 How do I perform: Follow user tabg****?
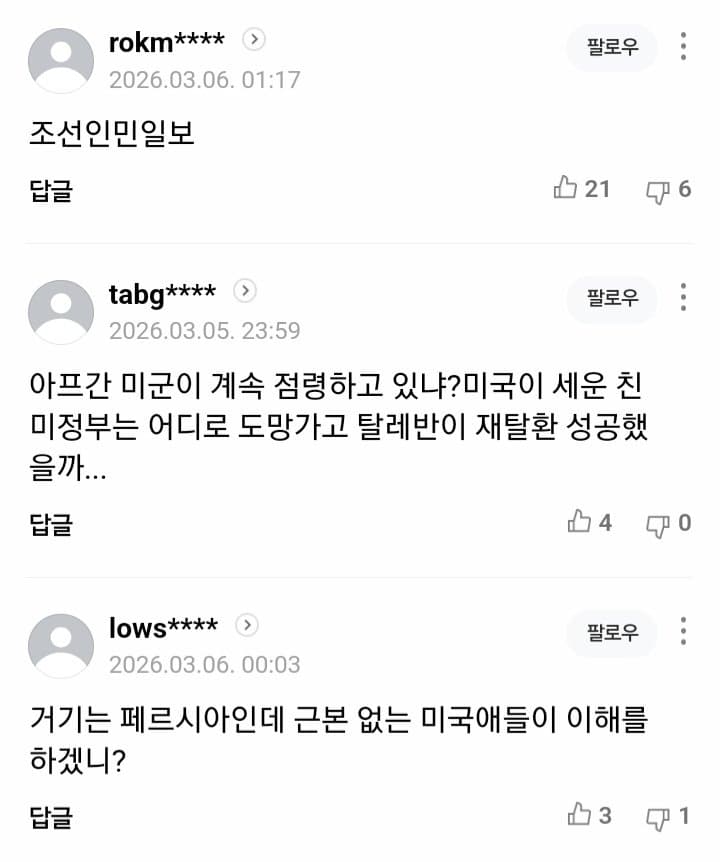pyautogui.click(x=612, y=297)
